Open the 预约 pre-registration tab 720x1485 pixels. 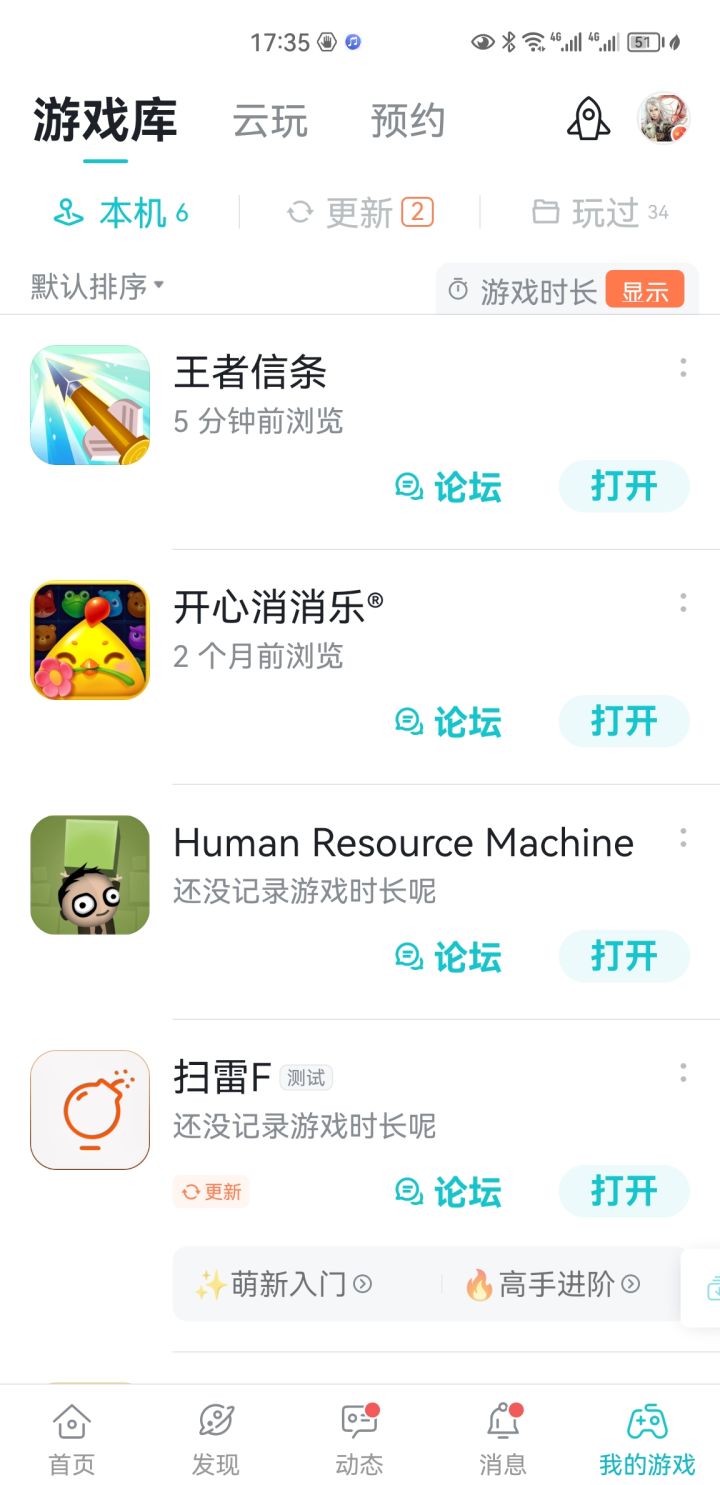coord(408,118)
